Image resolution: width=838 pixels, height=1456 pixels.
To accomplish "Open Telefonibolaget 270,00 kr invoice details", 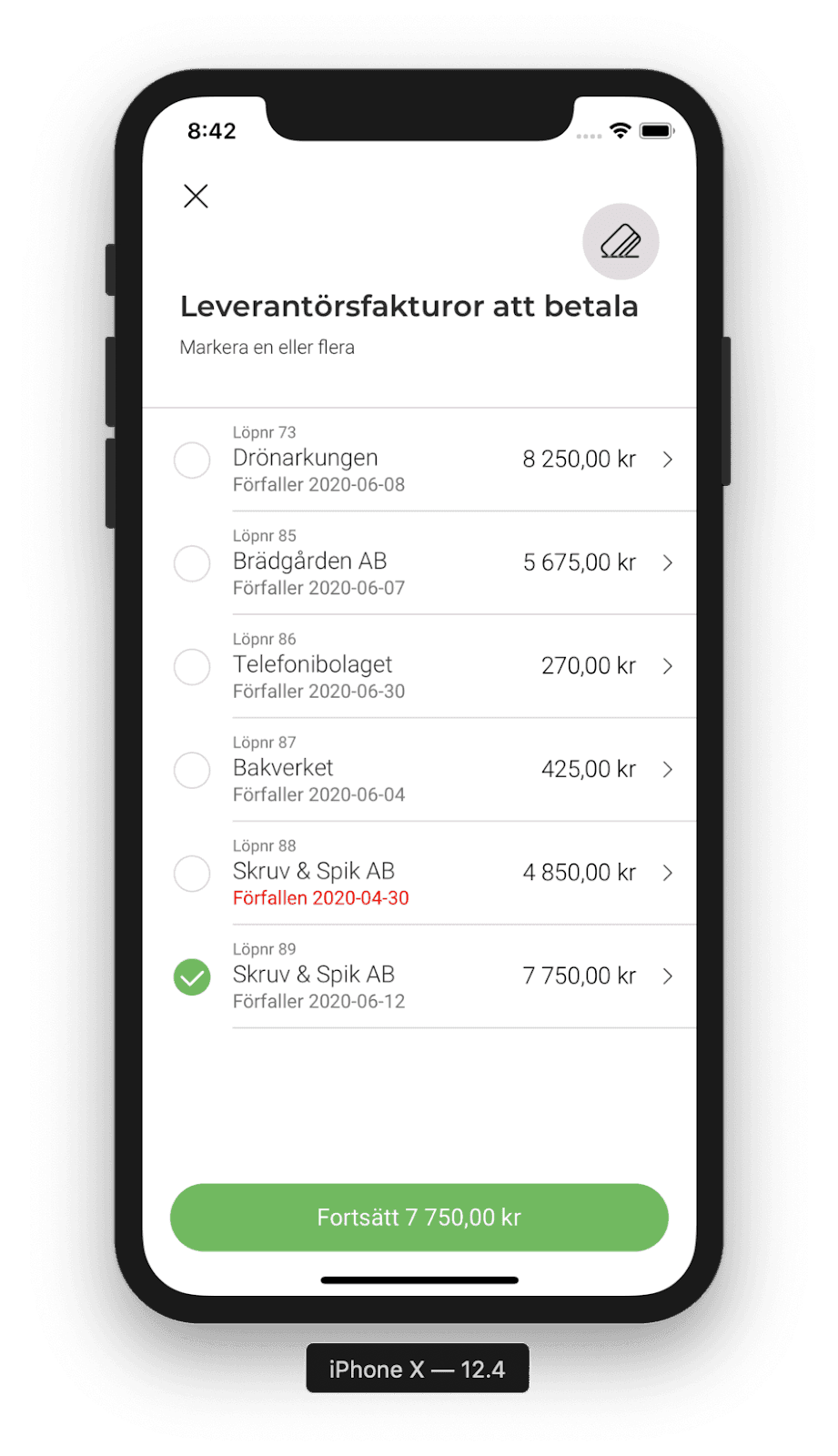I will tap(668, 666).
